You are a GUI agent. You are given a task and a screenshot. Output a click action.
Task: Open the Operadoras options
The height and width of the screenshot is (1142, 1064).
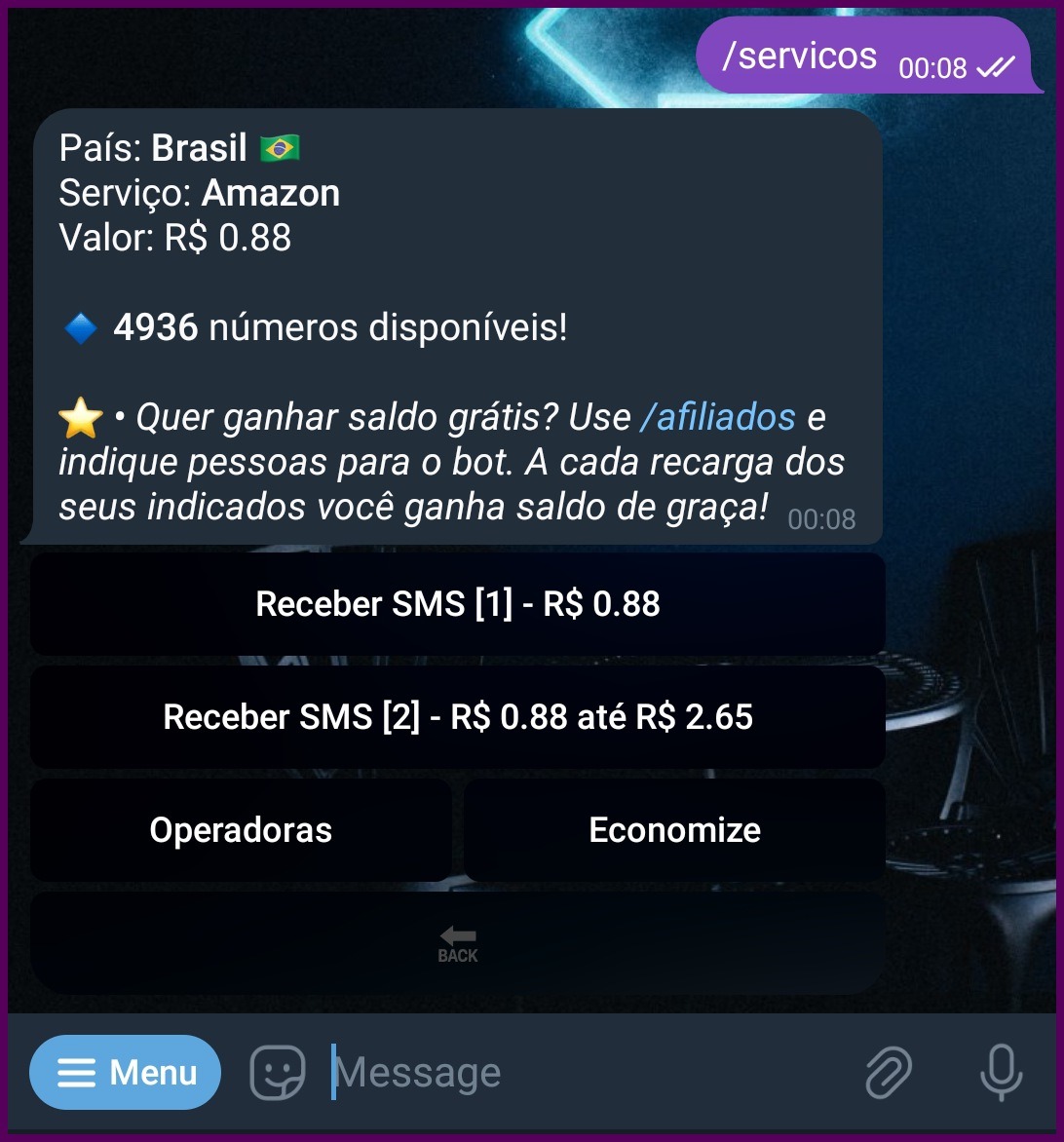coord(241,830)
